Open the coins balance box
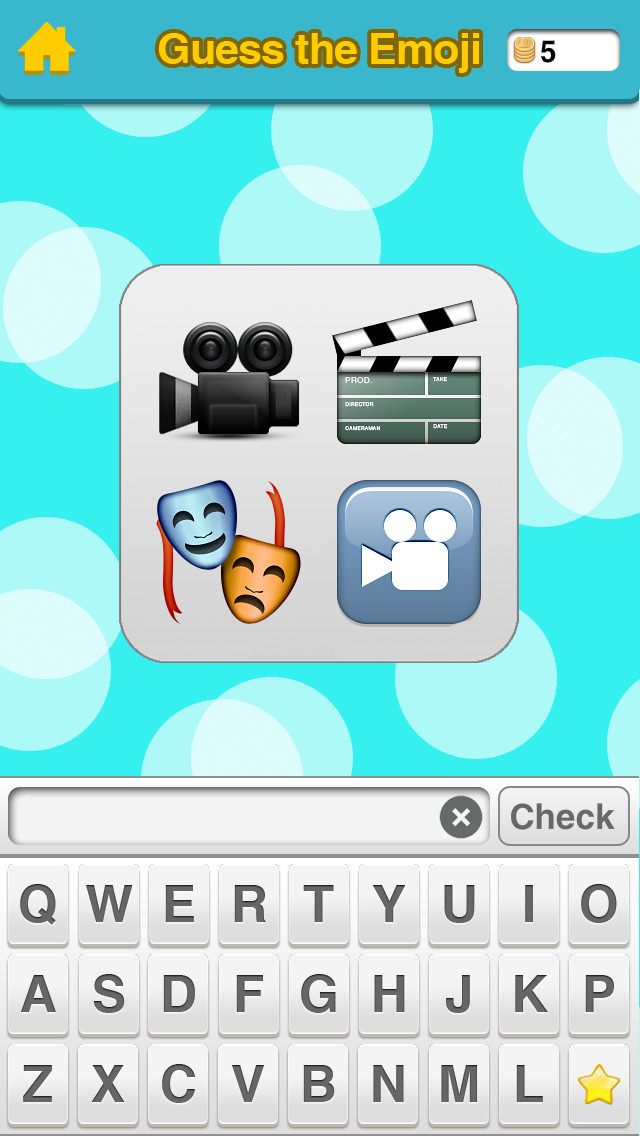640x1136 pixels. pos(563,51)
